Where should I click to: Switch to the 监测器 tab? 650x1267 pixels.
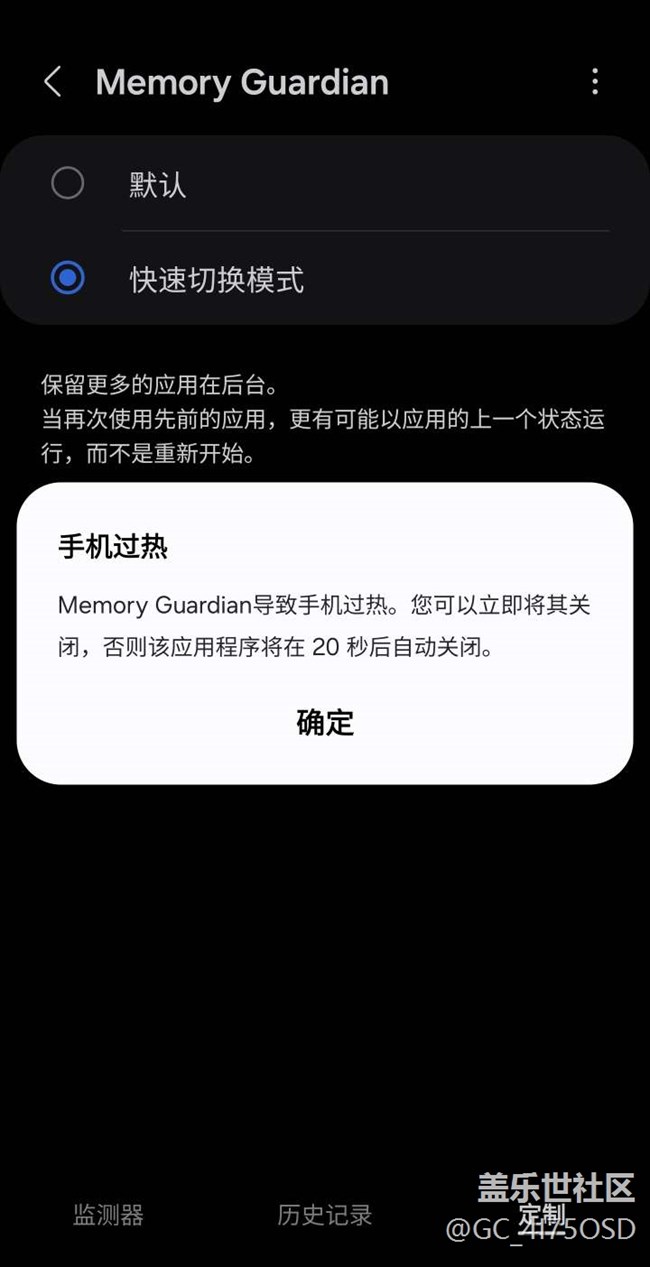[108, 1215]
